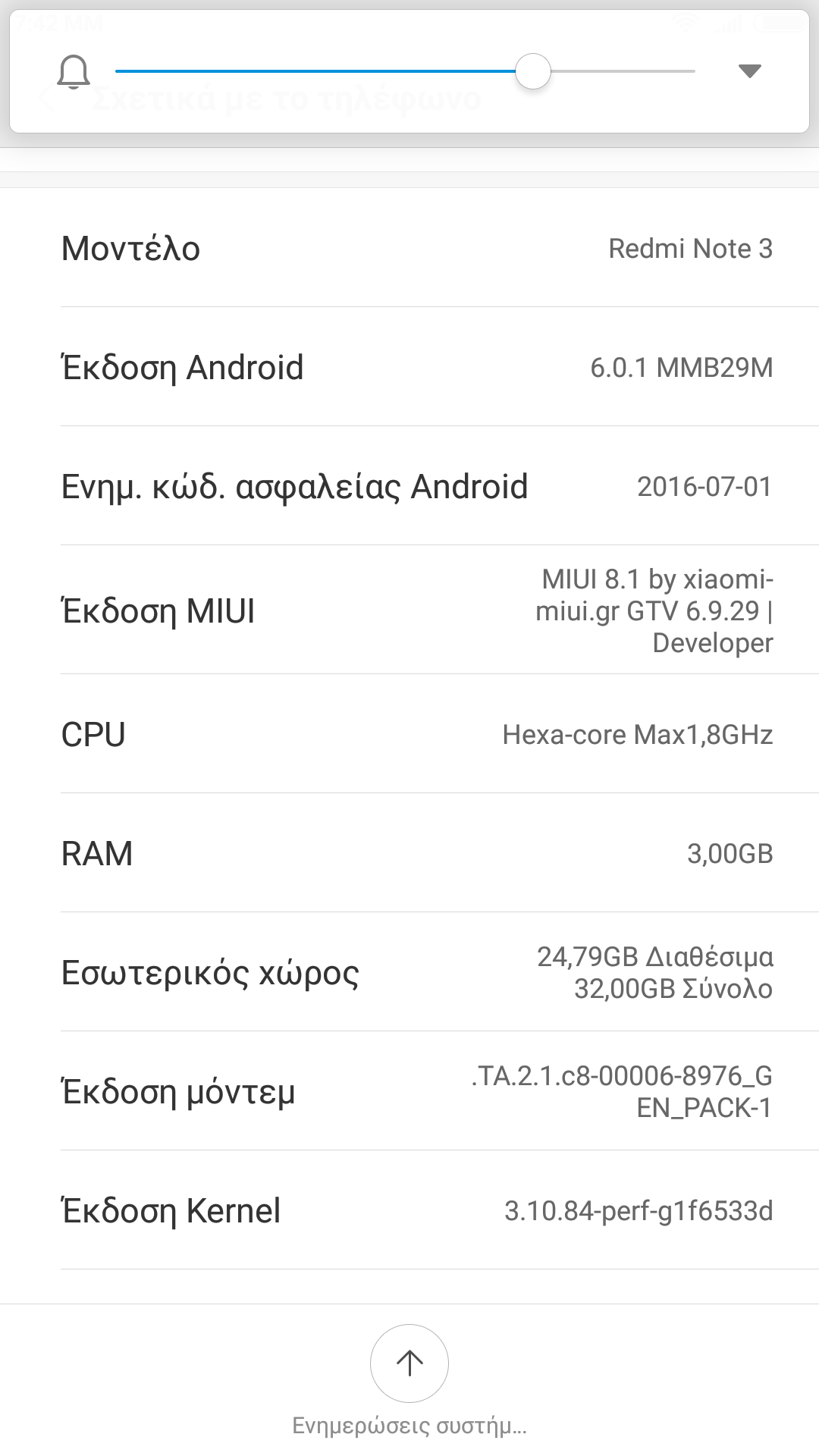Tap the Μοντέλο row
819x1456 pixels.
pyautogui.click(x=409, y=248)
